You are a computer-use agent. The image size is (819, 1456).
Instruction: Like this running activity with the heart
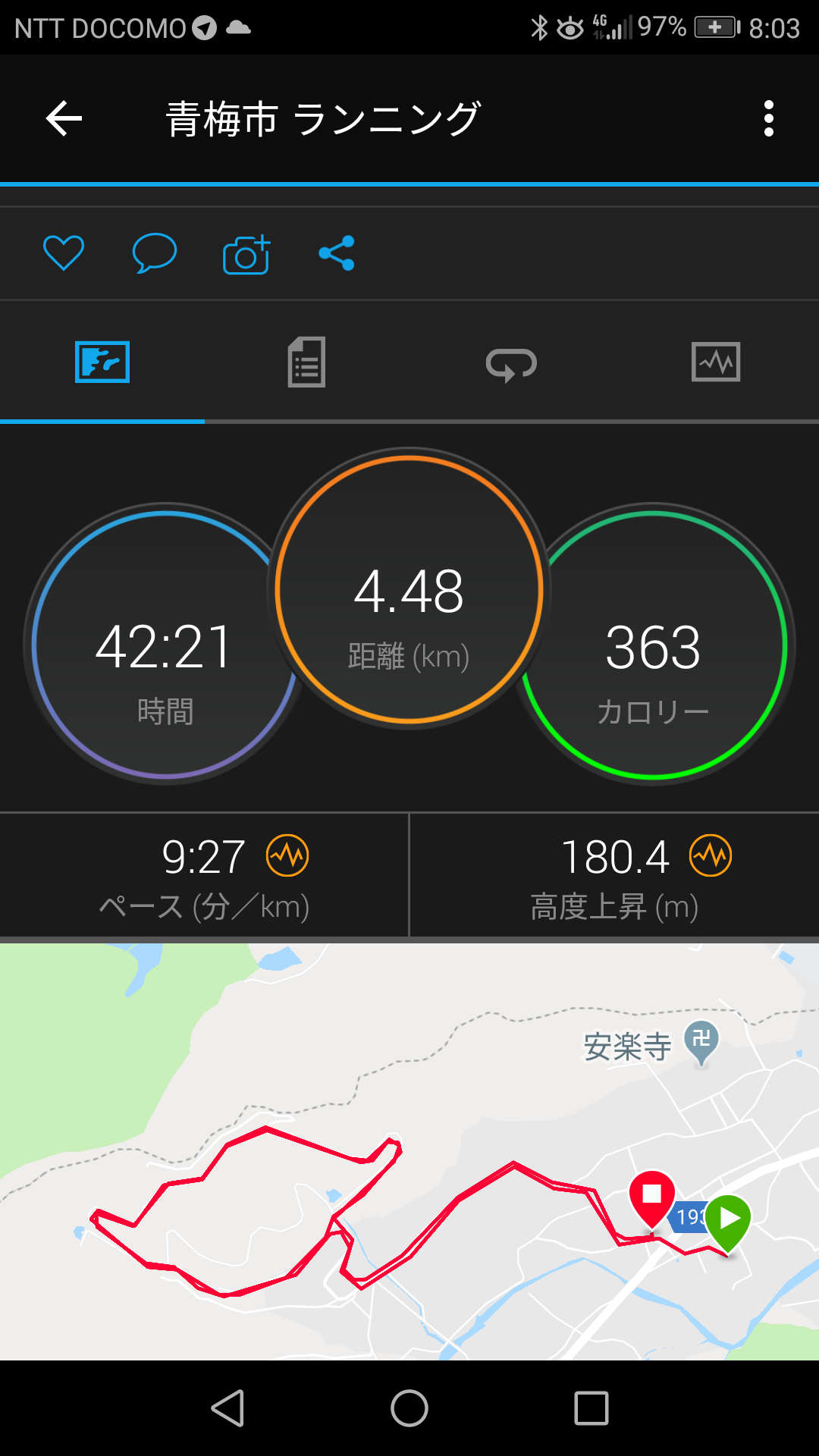tap(64, 253)
